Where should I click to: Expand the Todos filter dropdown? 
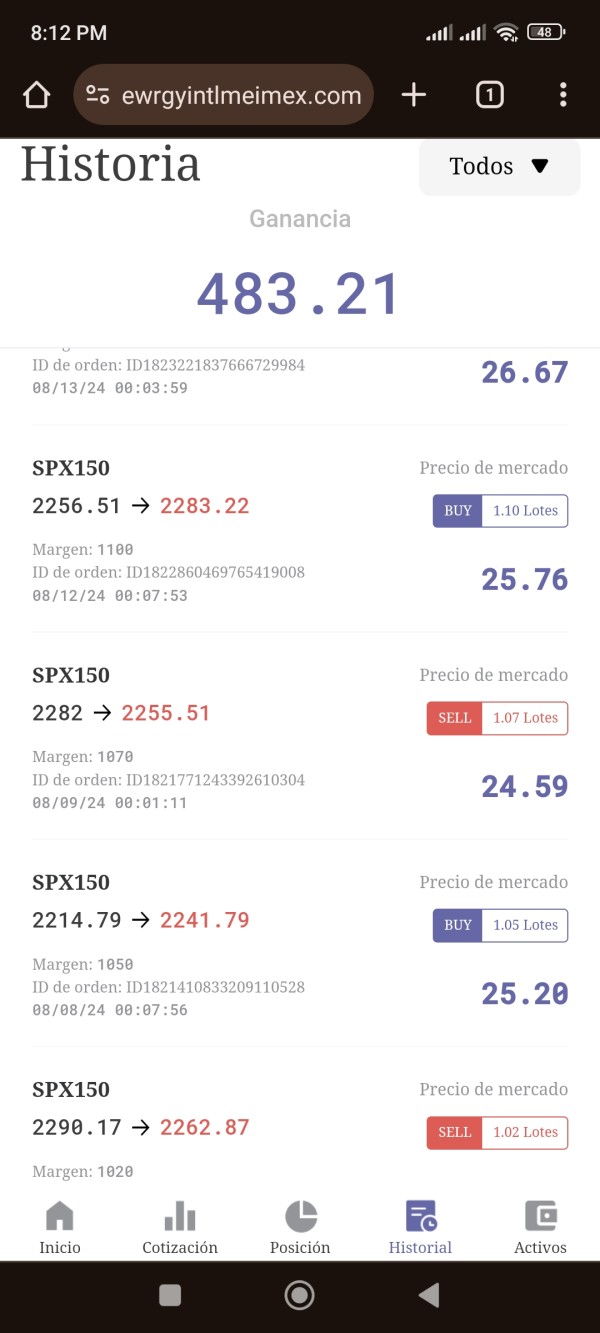tap(499, 167)
